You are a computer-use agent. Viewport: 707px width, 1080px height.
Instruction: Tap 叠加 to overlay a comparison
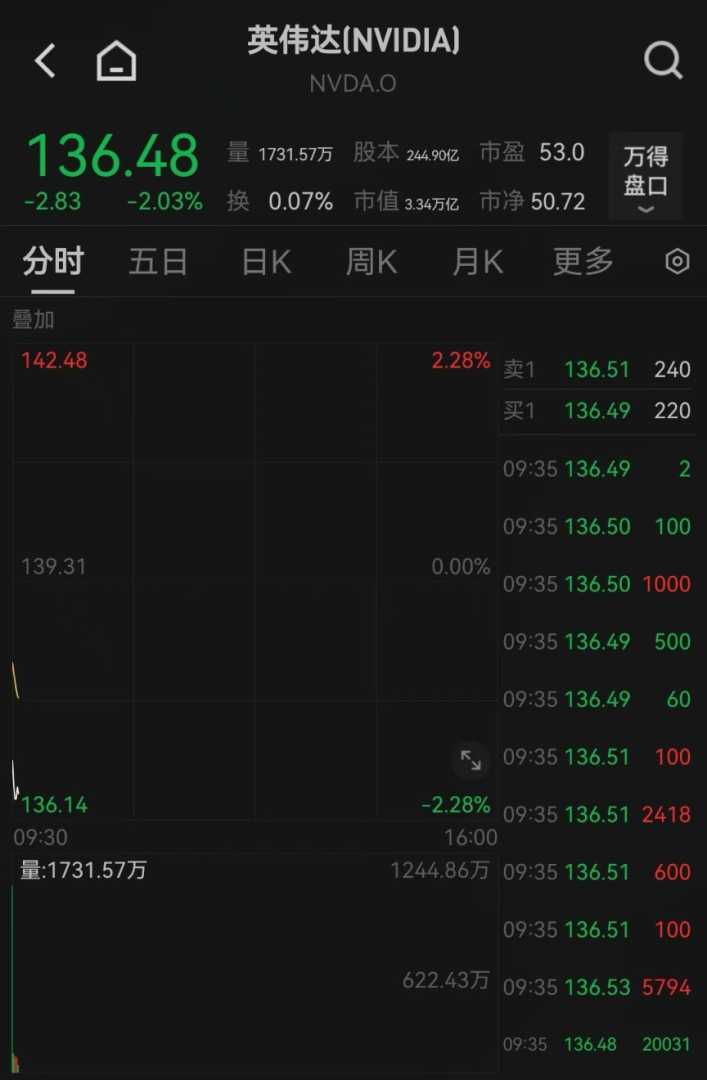[33, 320]
